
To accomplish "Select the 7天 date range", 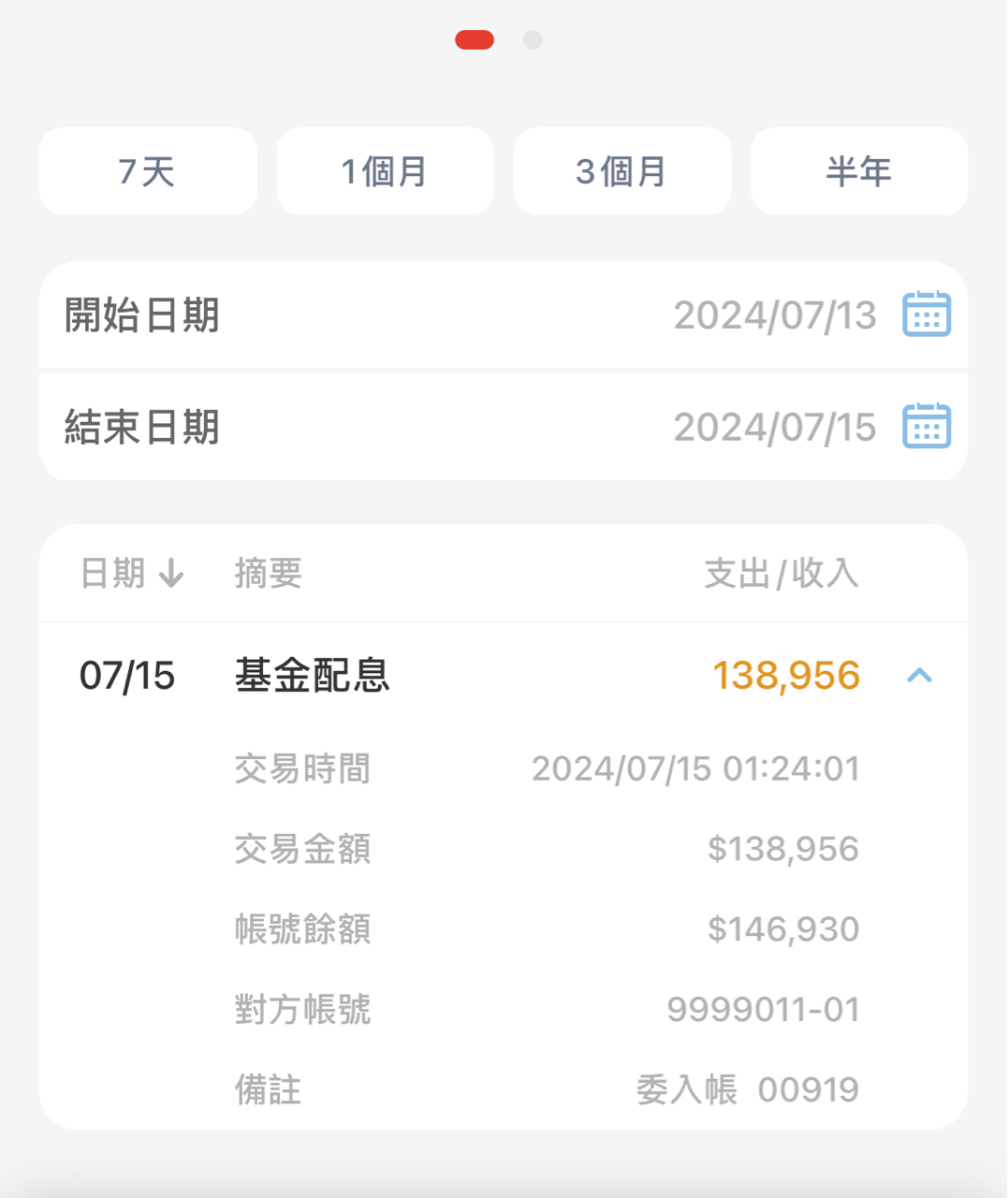I will pos(148,172).
